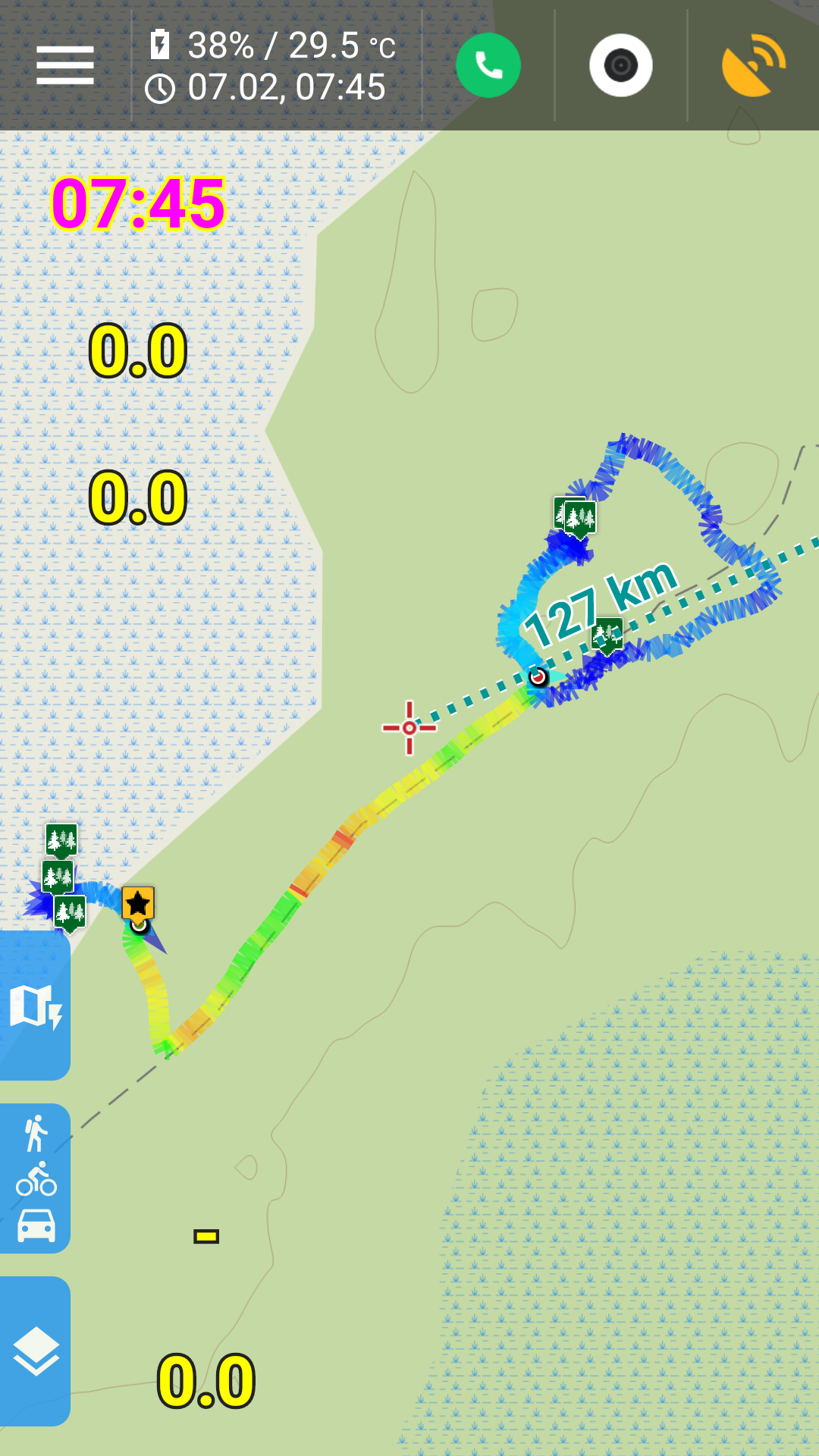The image size is (819, 1456).
Task: Open the hamburger main menu
Action: (x=65, y=65)
